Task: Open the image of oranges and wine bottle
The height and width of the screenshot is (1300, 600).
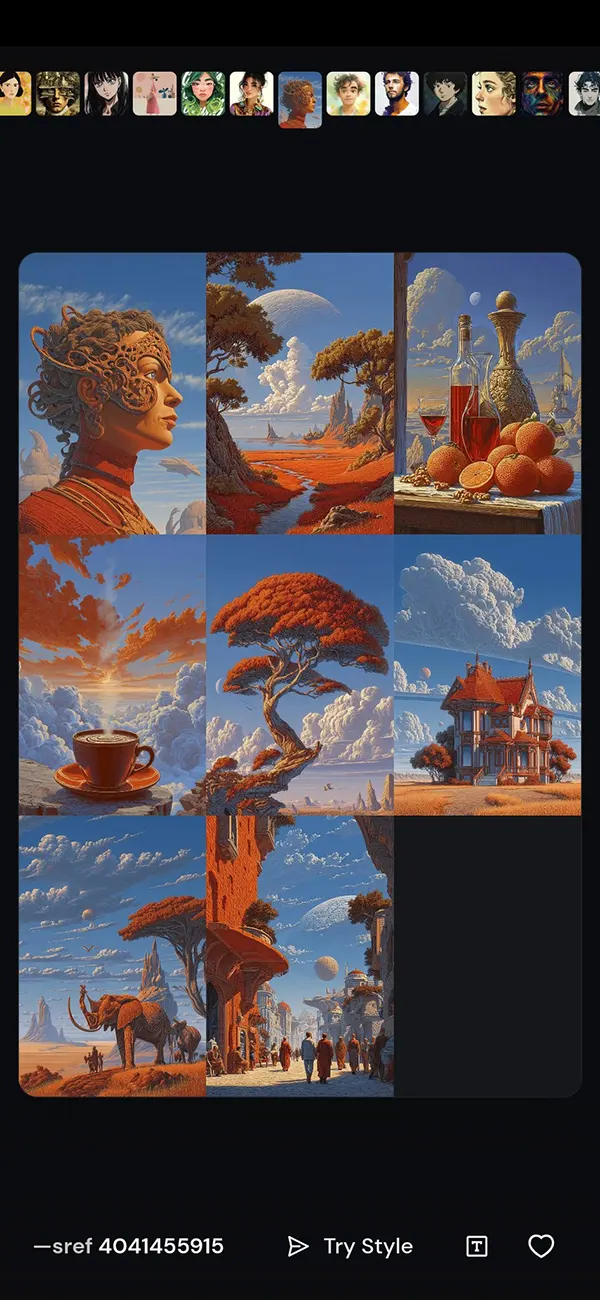Action: 488,393
